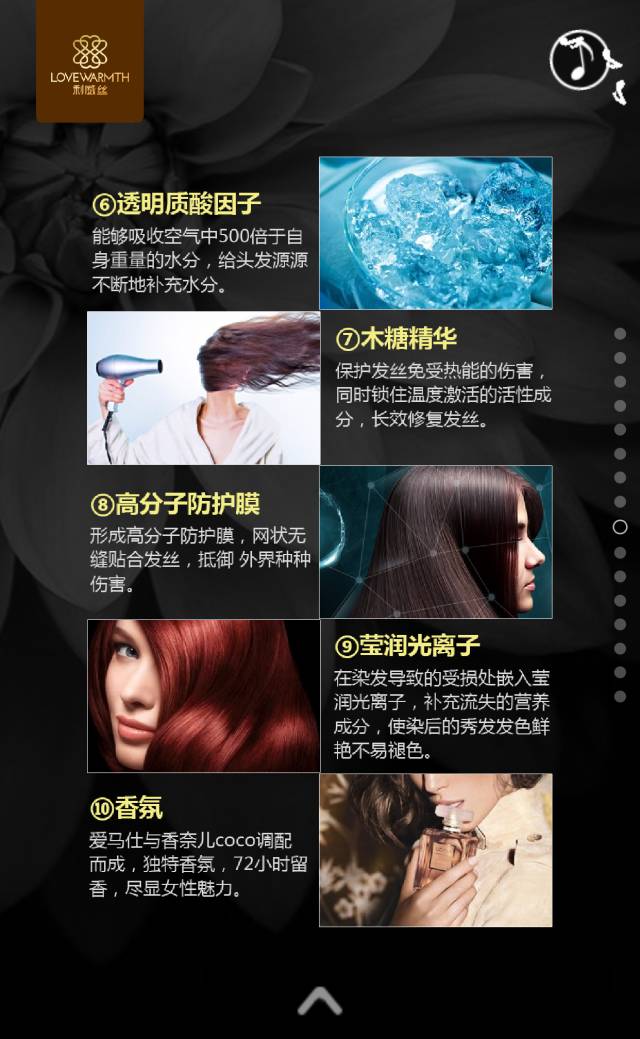Tap the up chevron to go to the next page
The height and width of the screenshot is (1039, 640).
pyautogui.click(x=320, y=1001)
